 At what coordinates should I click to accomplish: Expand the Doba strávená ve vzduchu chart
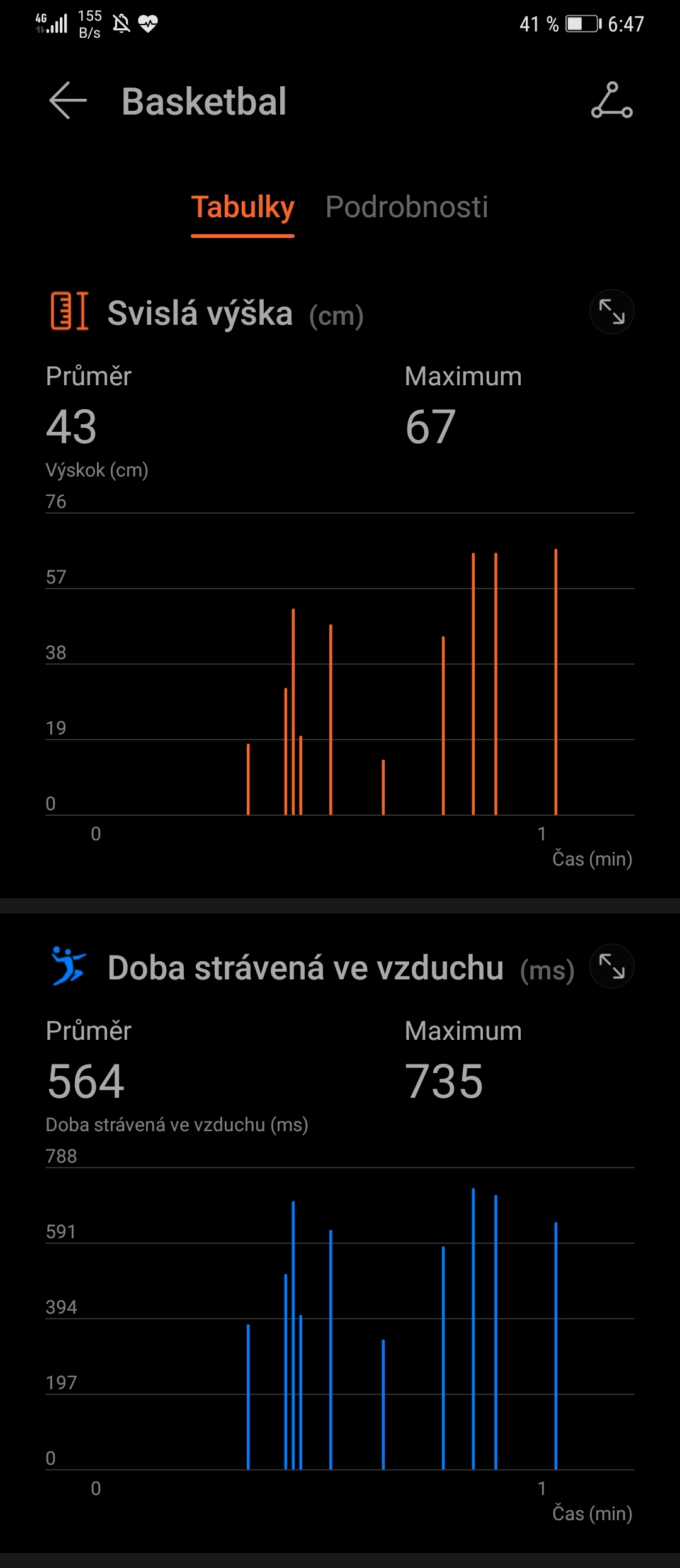coord(611,966)
